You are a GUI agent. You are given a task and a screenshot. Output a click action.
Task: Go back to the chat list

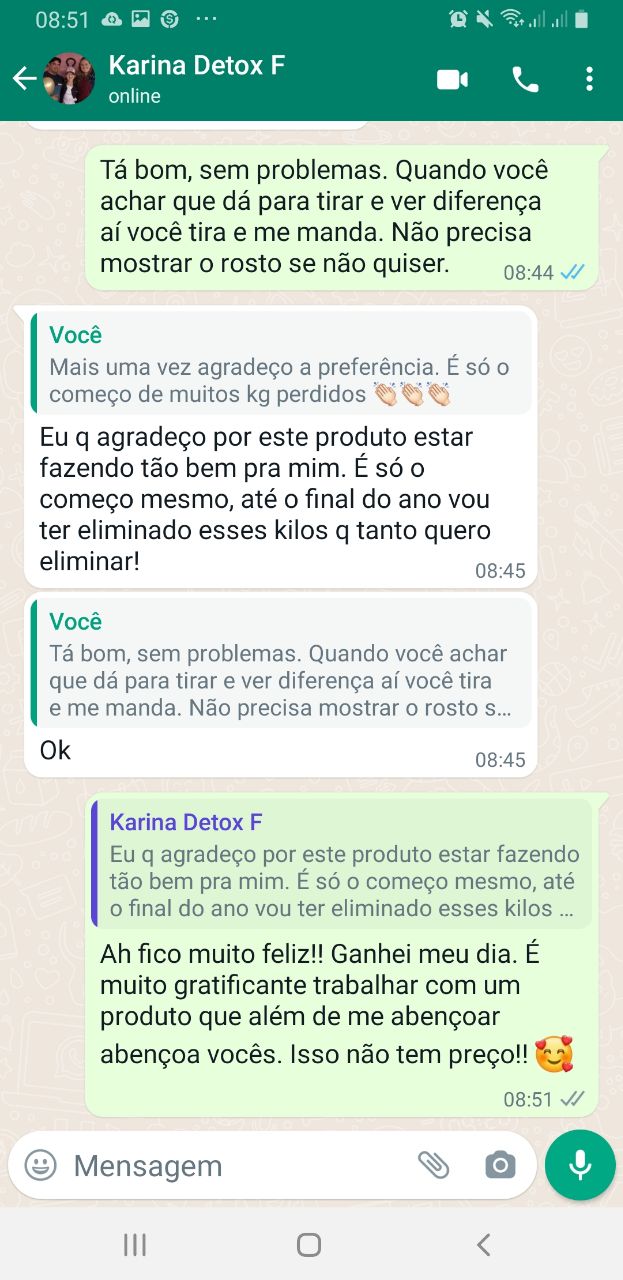click(24, 79)
